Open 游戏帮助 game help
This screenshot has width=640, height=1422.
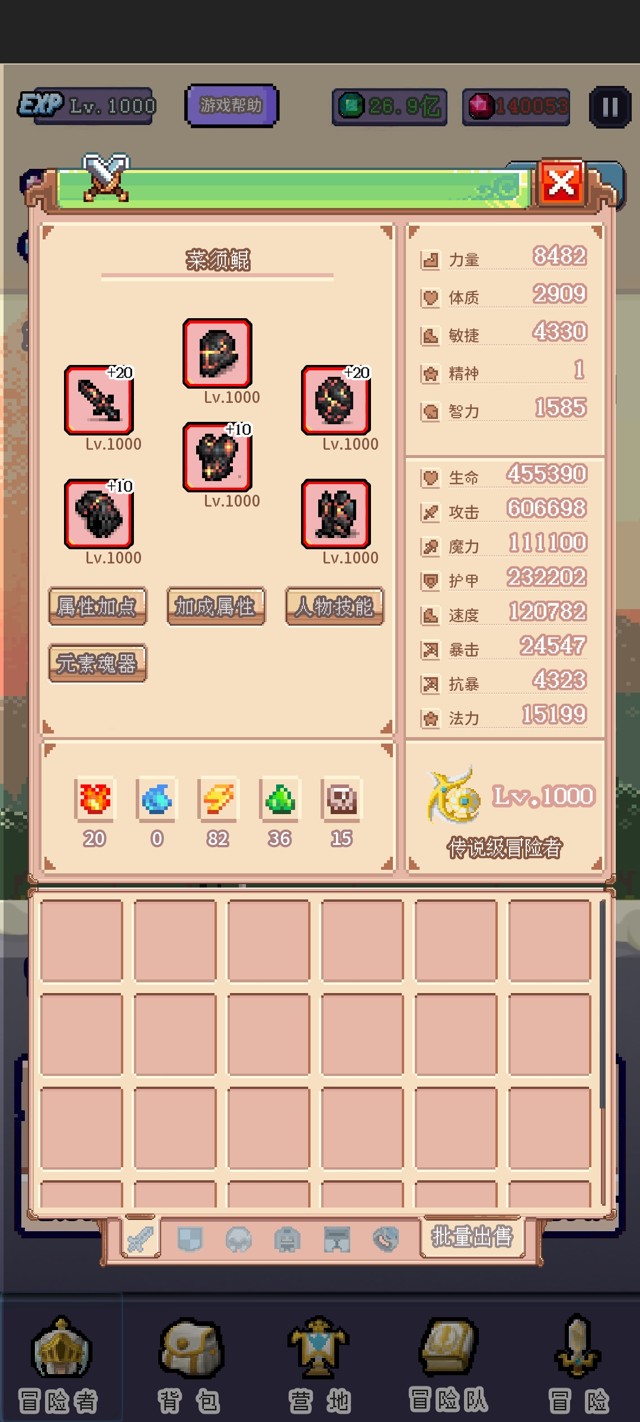231,106
